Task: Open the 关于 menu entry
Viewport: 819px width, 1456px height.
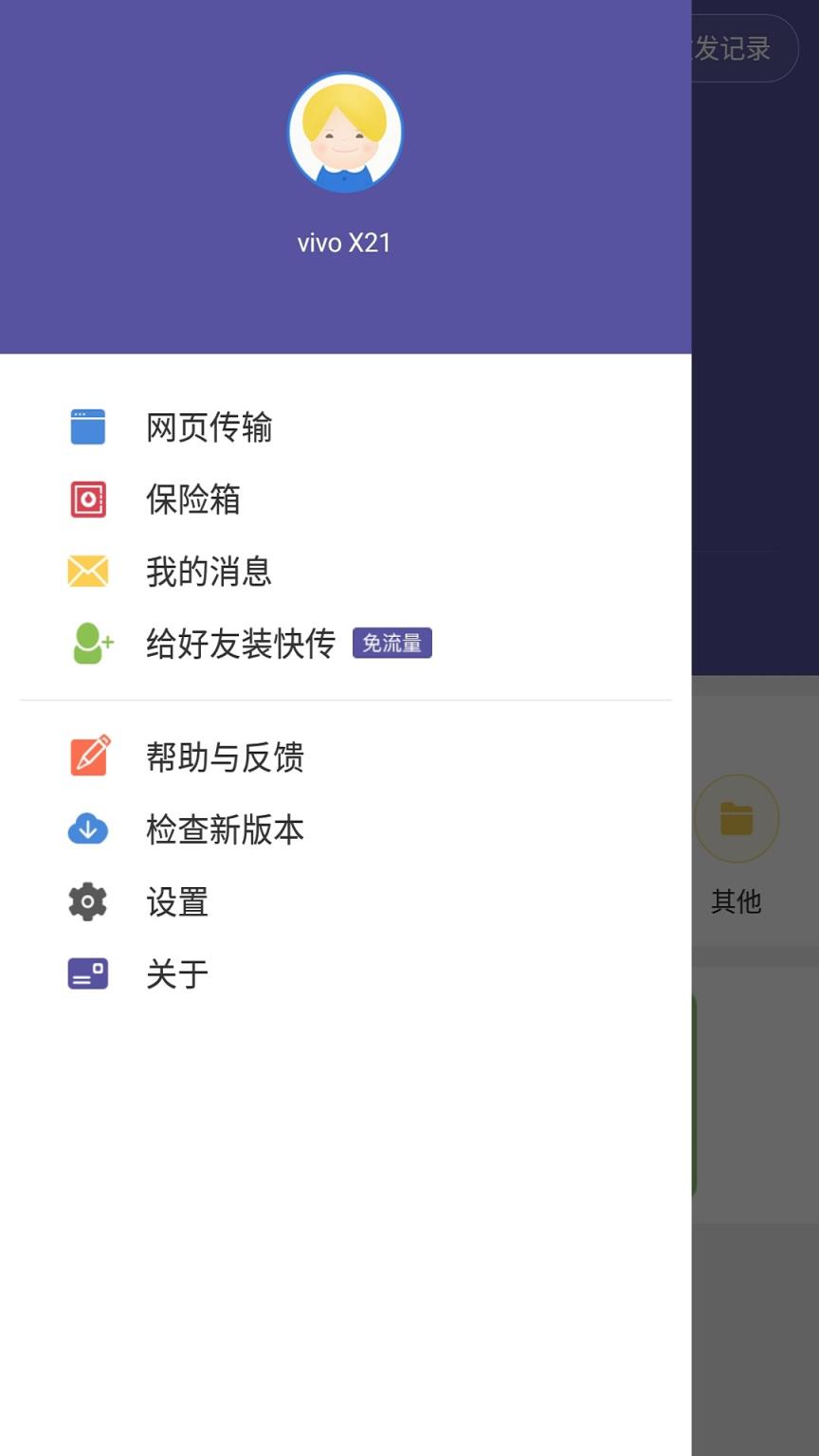Action: click(x=177, y=973)
